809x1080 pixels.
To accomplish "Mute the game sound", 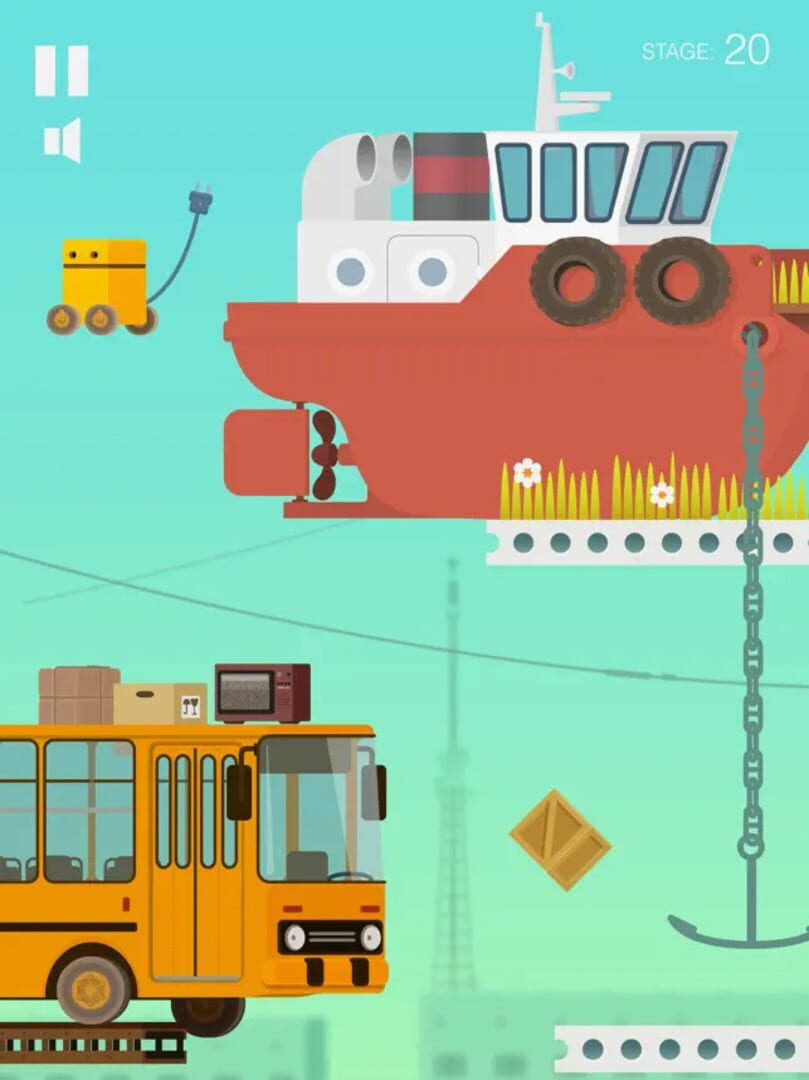I will [60, 140].
